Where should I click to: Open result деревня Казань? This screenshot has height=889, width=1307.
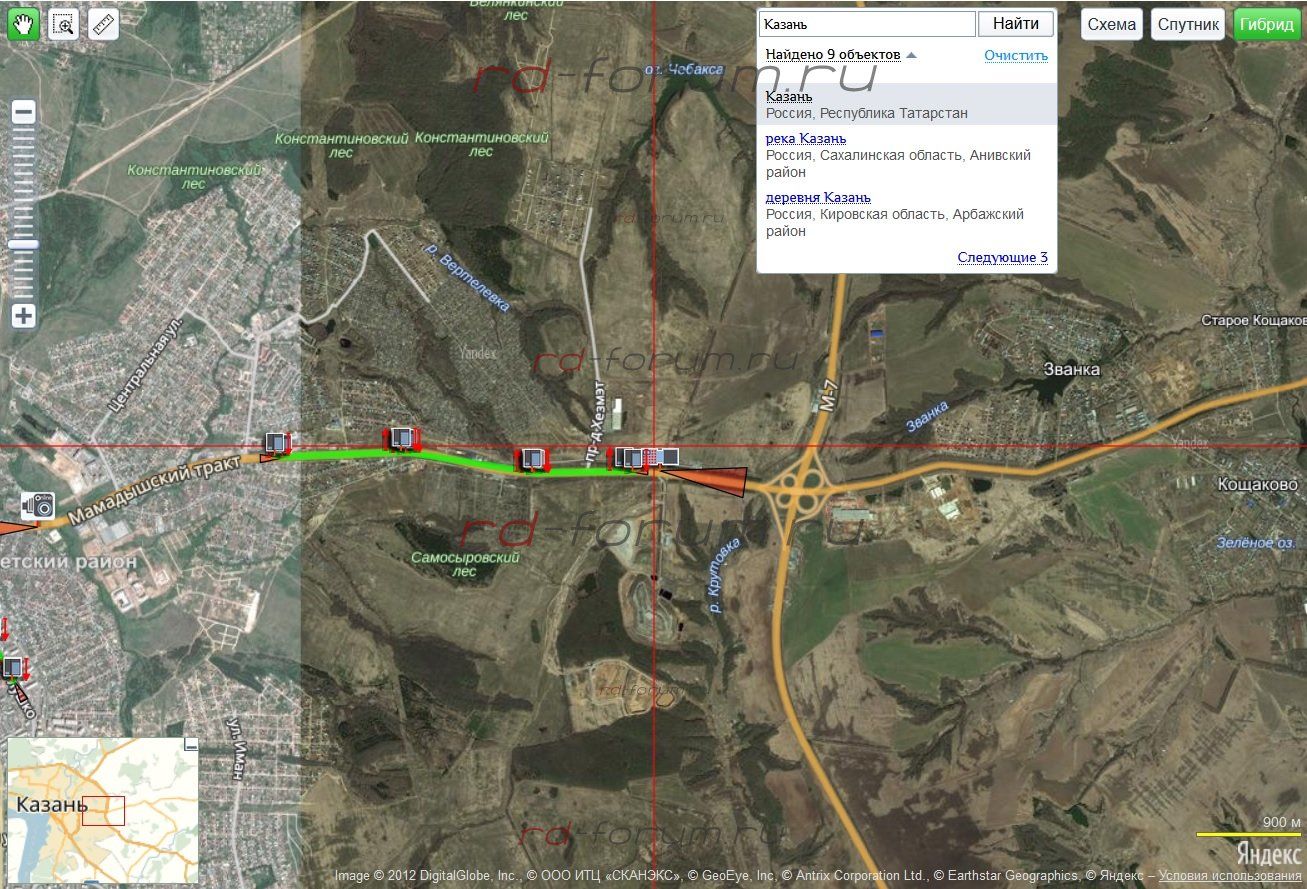point(817,197)
